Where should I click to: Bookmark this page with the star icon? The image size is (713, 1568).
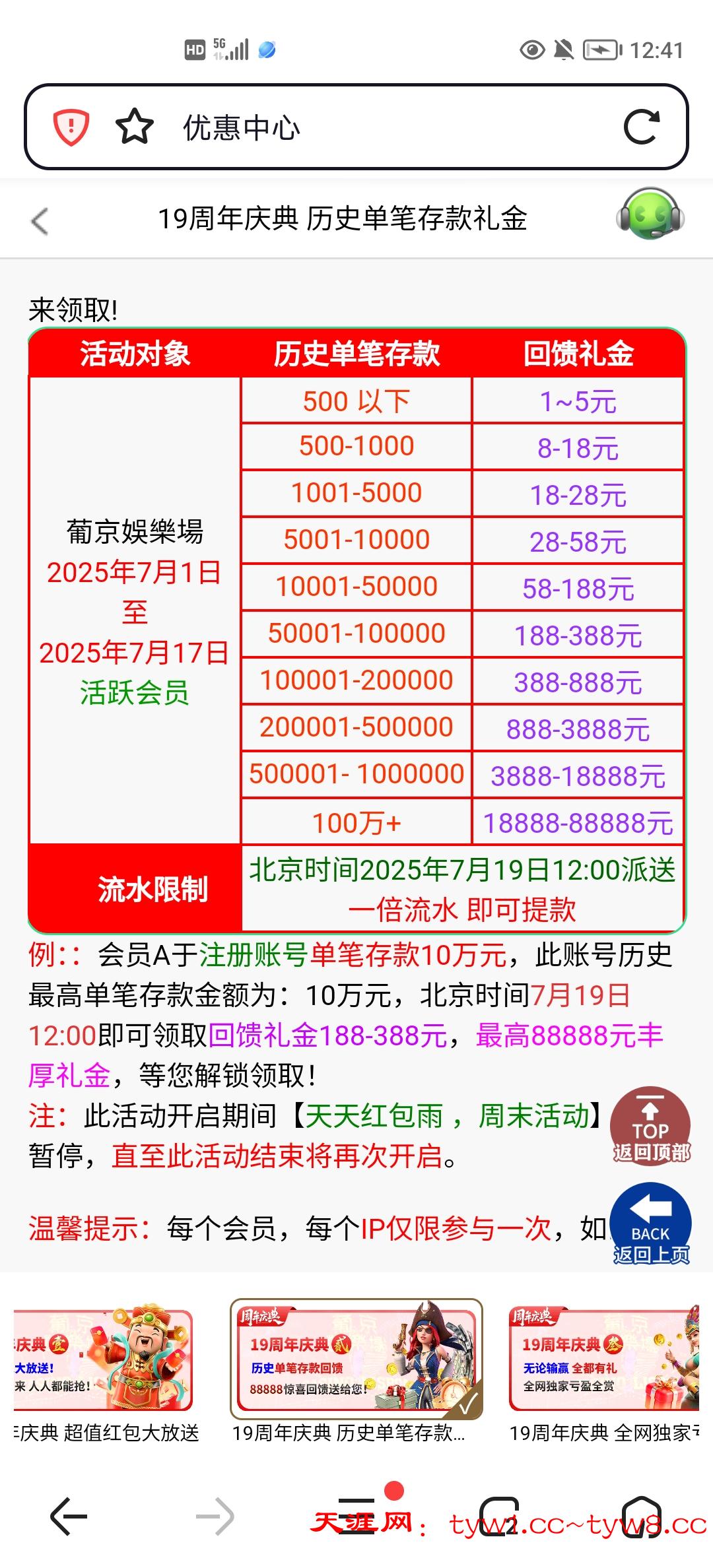pos(134,127)
